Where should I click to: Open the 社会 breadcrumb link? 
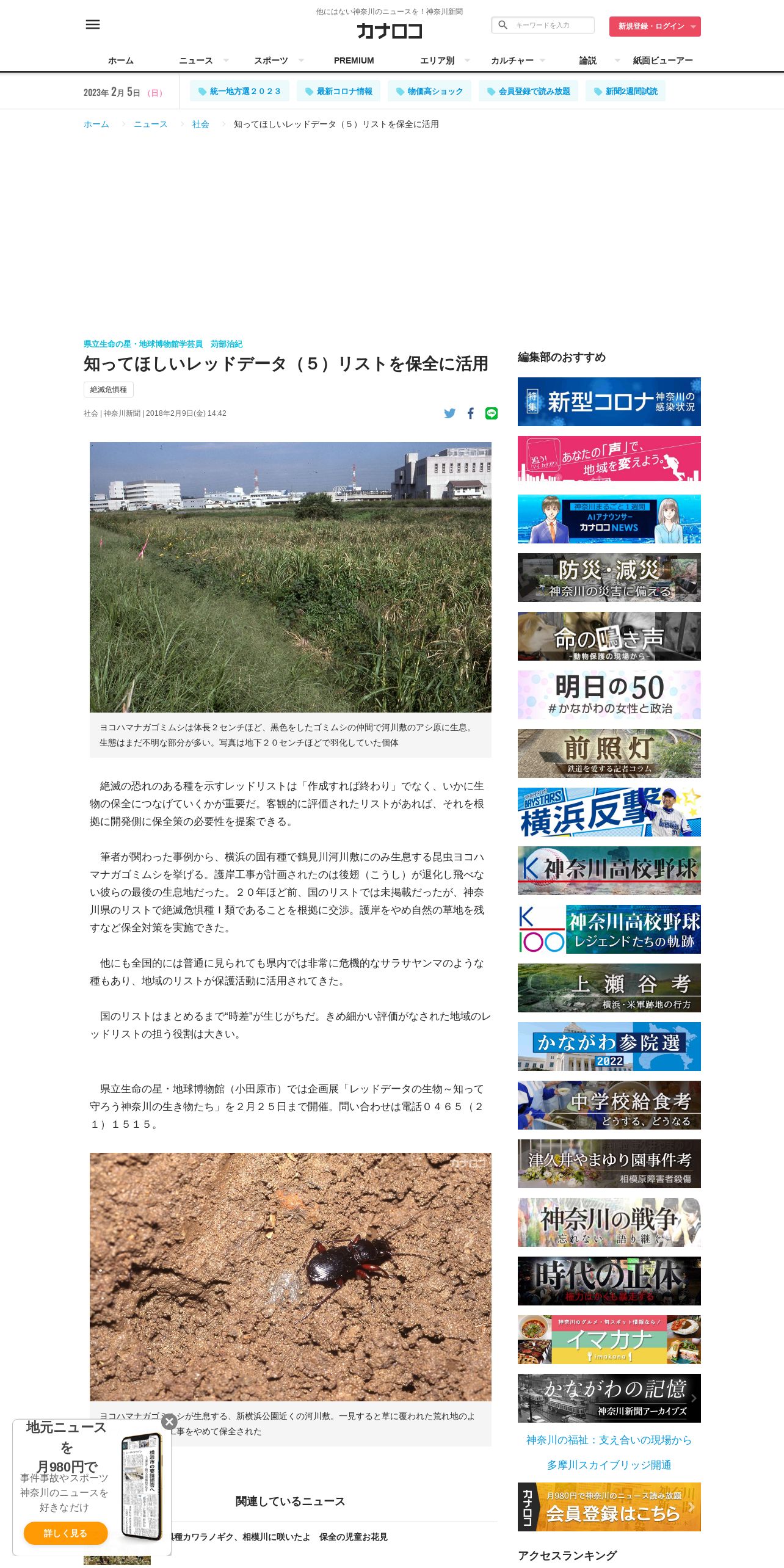[x=200, y=124]
